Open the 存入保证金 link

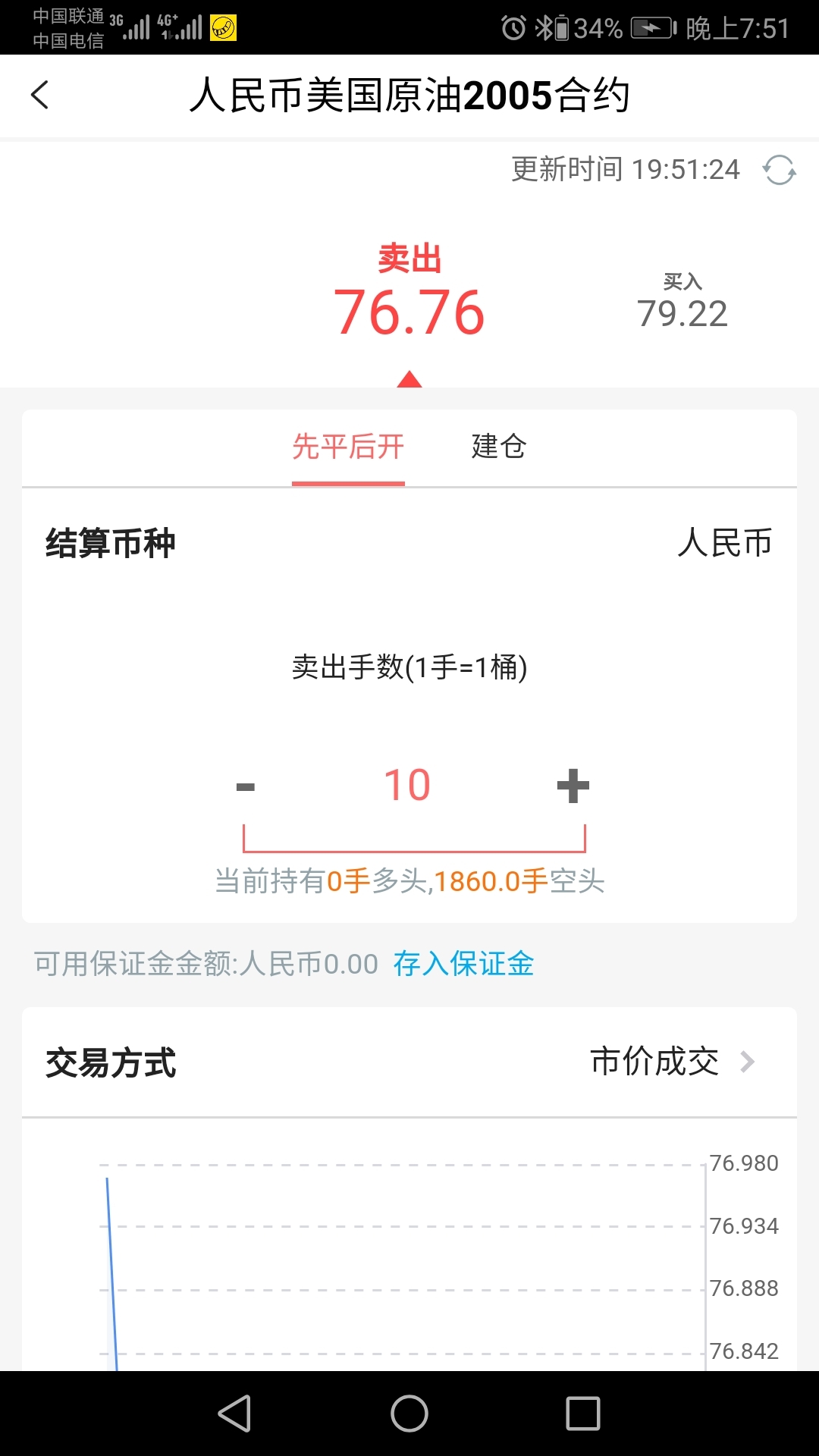coord(463,964)
